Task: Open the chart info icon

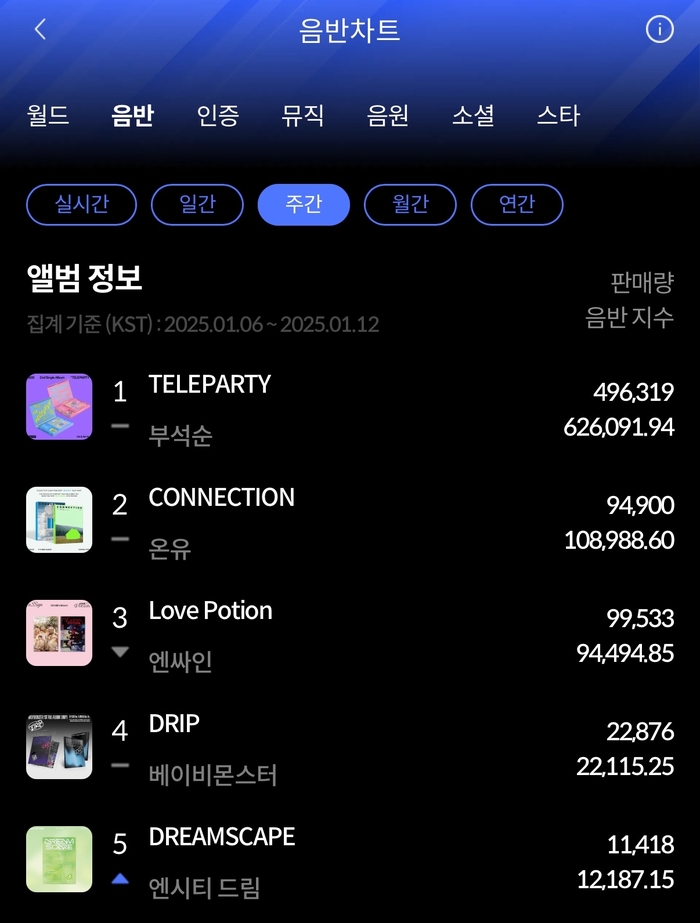Action: pyautogui.click(x=659, y=30)
